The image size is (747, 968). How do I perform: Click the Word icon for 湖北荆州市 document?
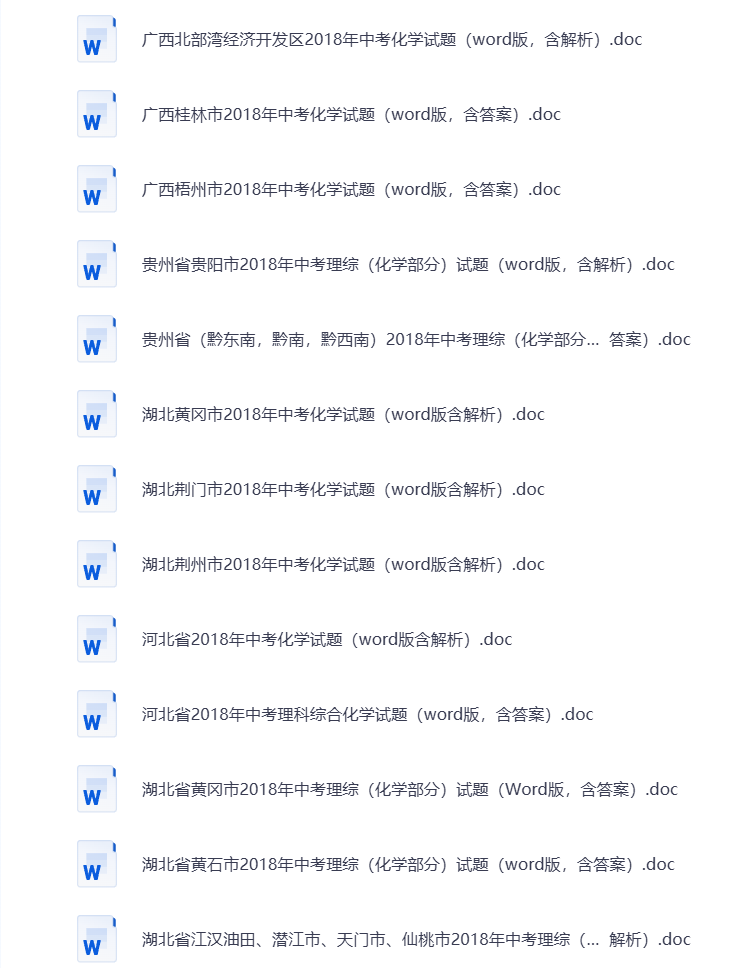tap(96, 564)
